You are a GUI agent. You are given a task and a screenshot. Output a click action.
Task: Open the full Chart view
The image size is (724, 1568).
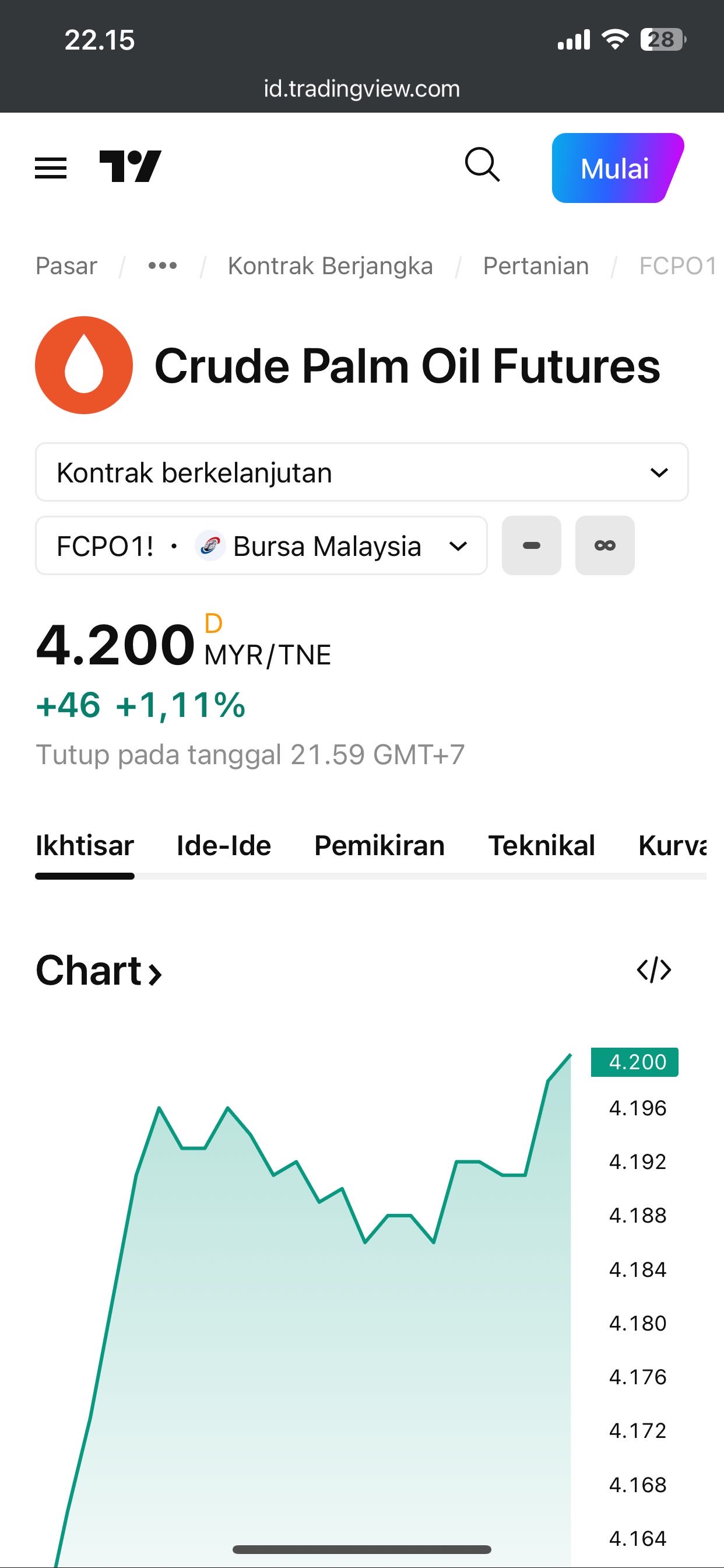click(x=99, y=970)
